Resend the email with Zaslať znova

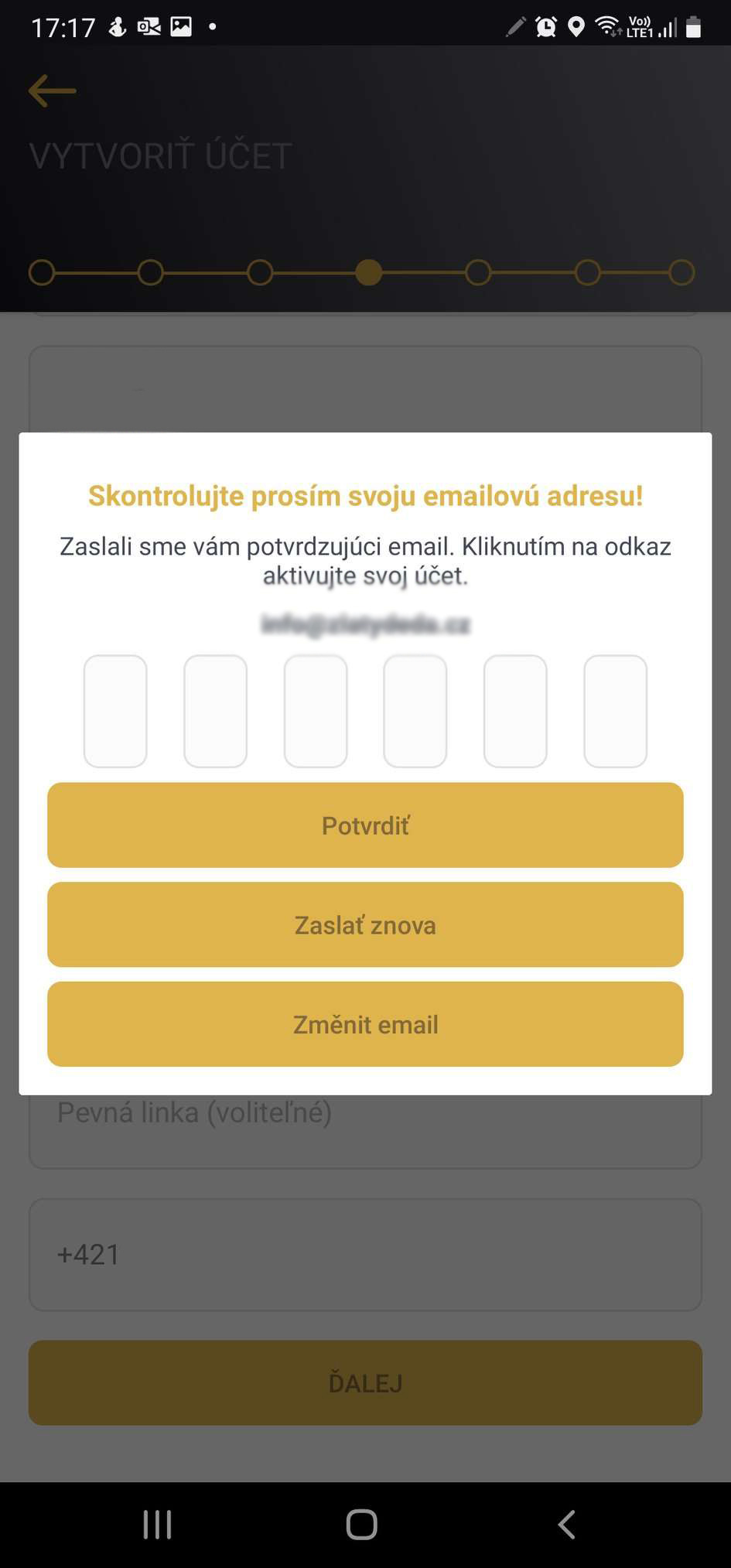tap(365, 924)
